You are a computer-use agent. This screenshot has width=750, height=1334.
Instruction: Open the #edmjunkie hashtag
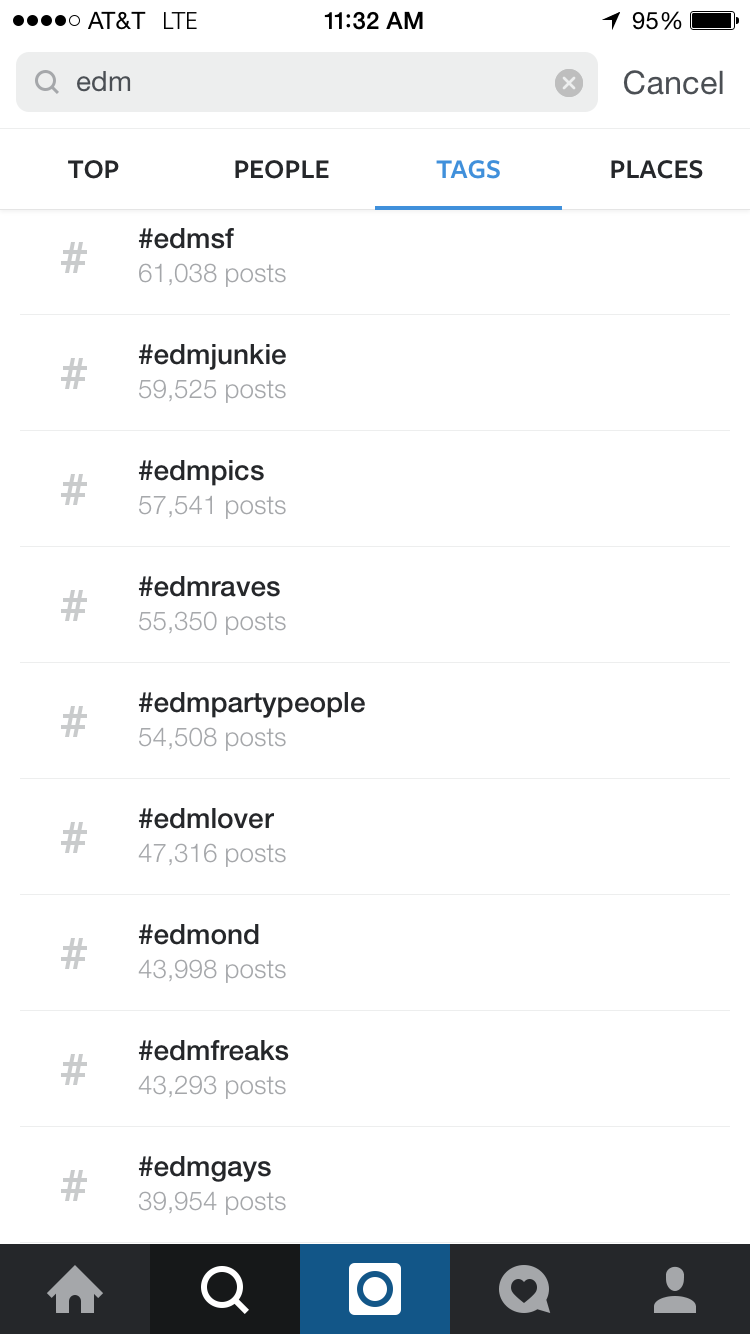click(x=375, y=373)
